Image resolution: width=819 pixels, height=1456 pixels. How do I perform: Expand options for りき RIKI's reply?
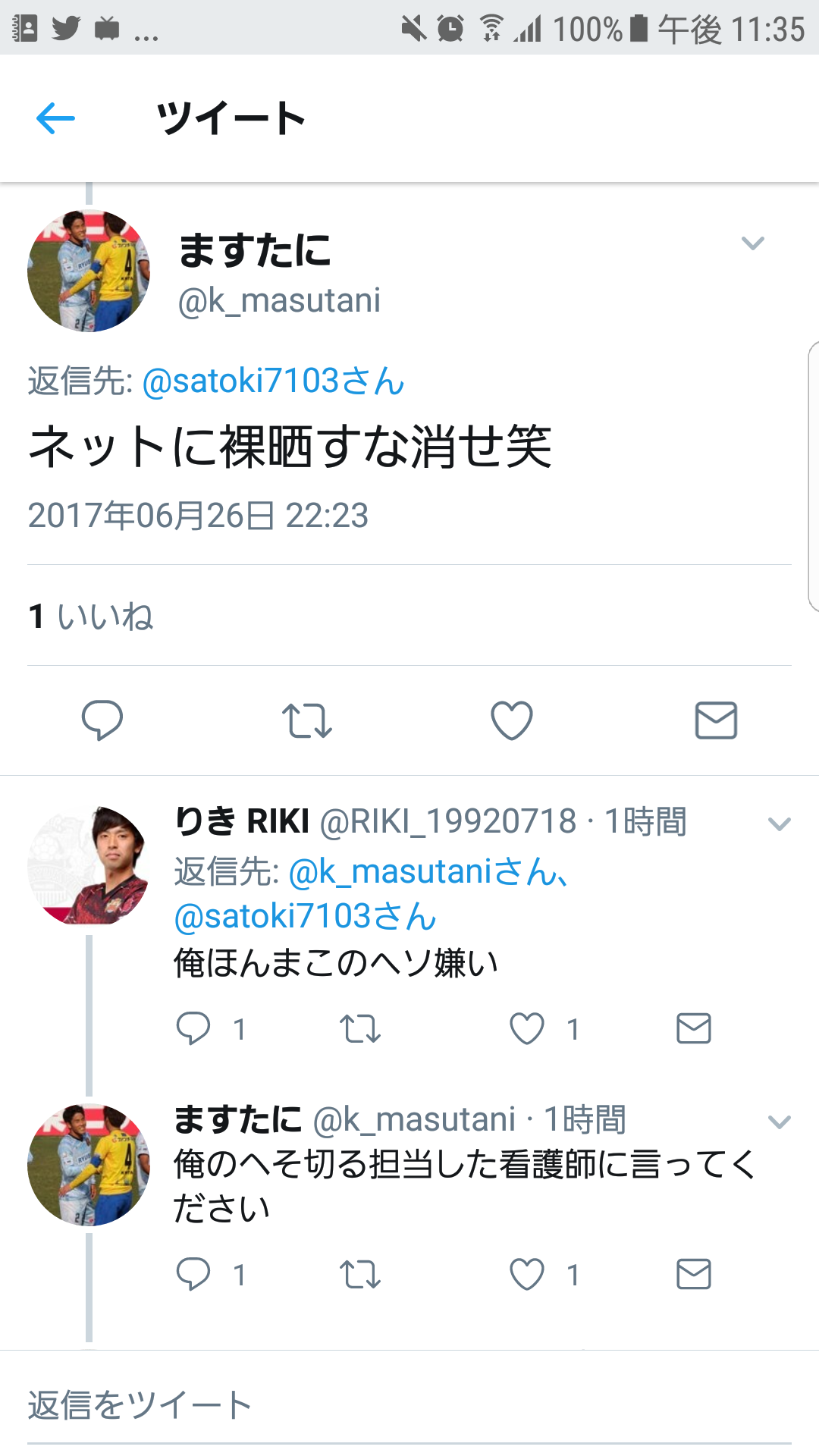click(x=779, y=824)
